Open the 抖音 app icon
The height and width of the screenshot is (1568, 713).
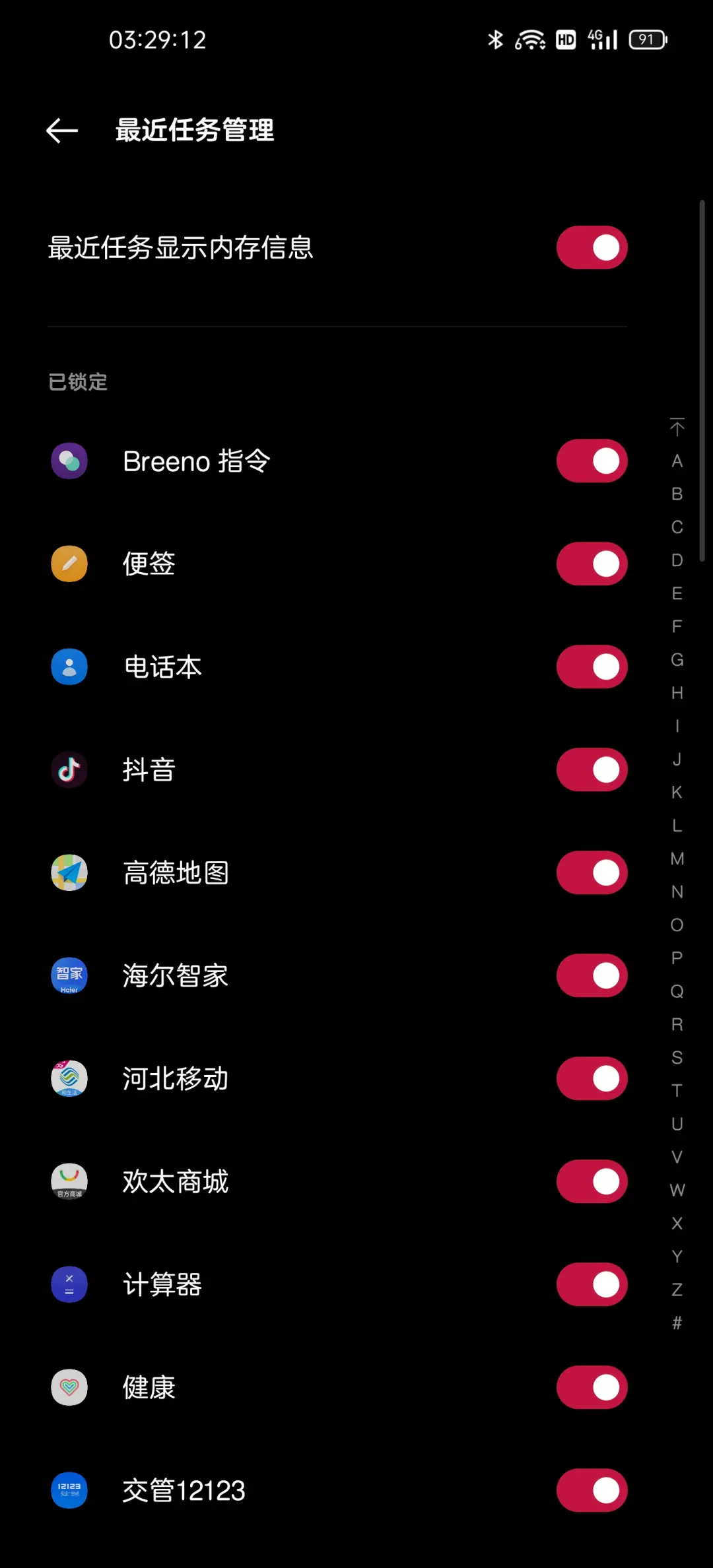69,769
